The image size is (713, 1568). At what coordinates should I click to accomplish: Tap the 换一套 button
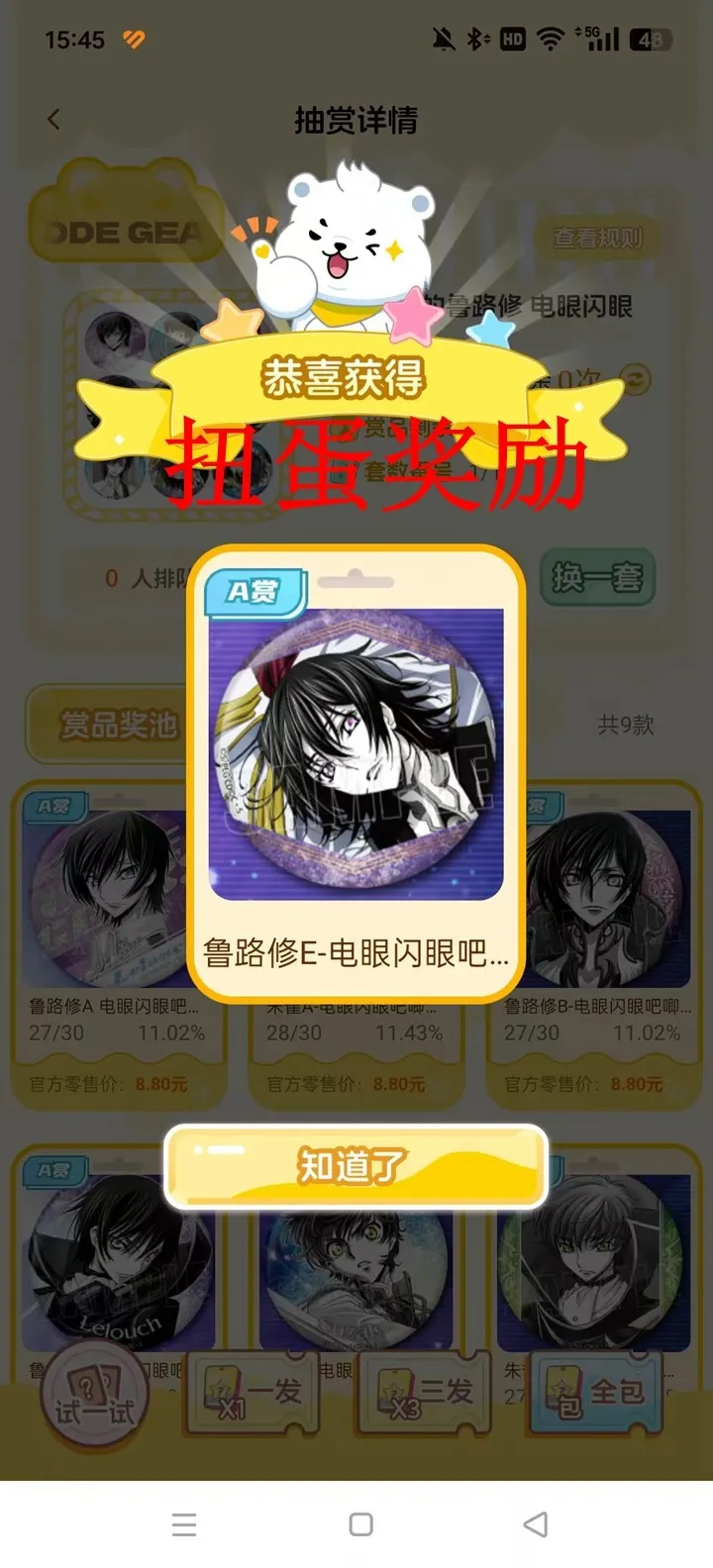(x=597, y=577)
